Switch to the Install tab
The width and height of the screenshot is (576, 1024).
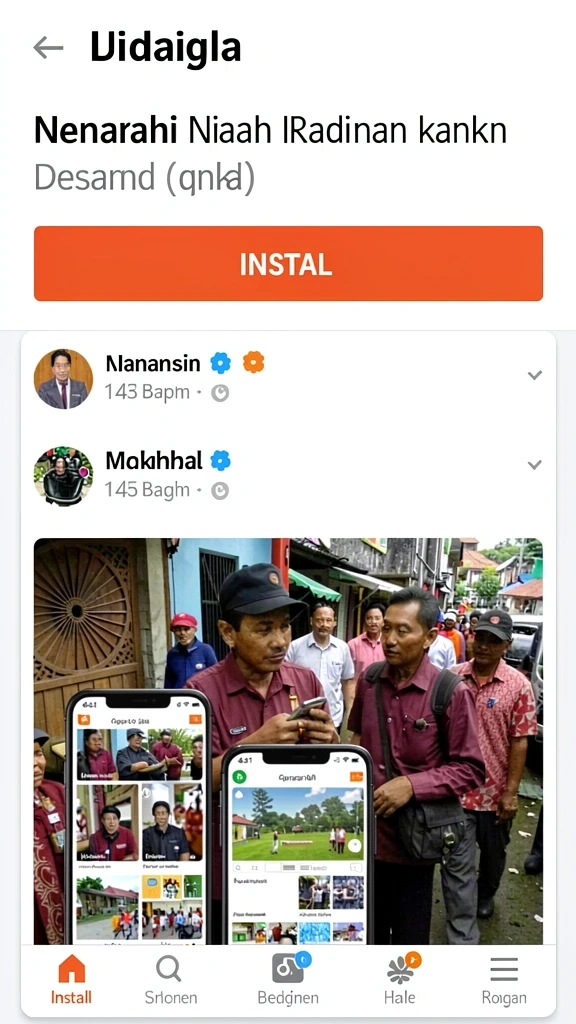pyautogui.click(x=72, y=980)
